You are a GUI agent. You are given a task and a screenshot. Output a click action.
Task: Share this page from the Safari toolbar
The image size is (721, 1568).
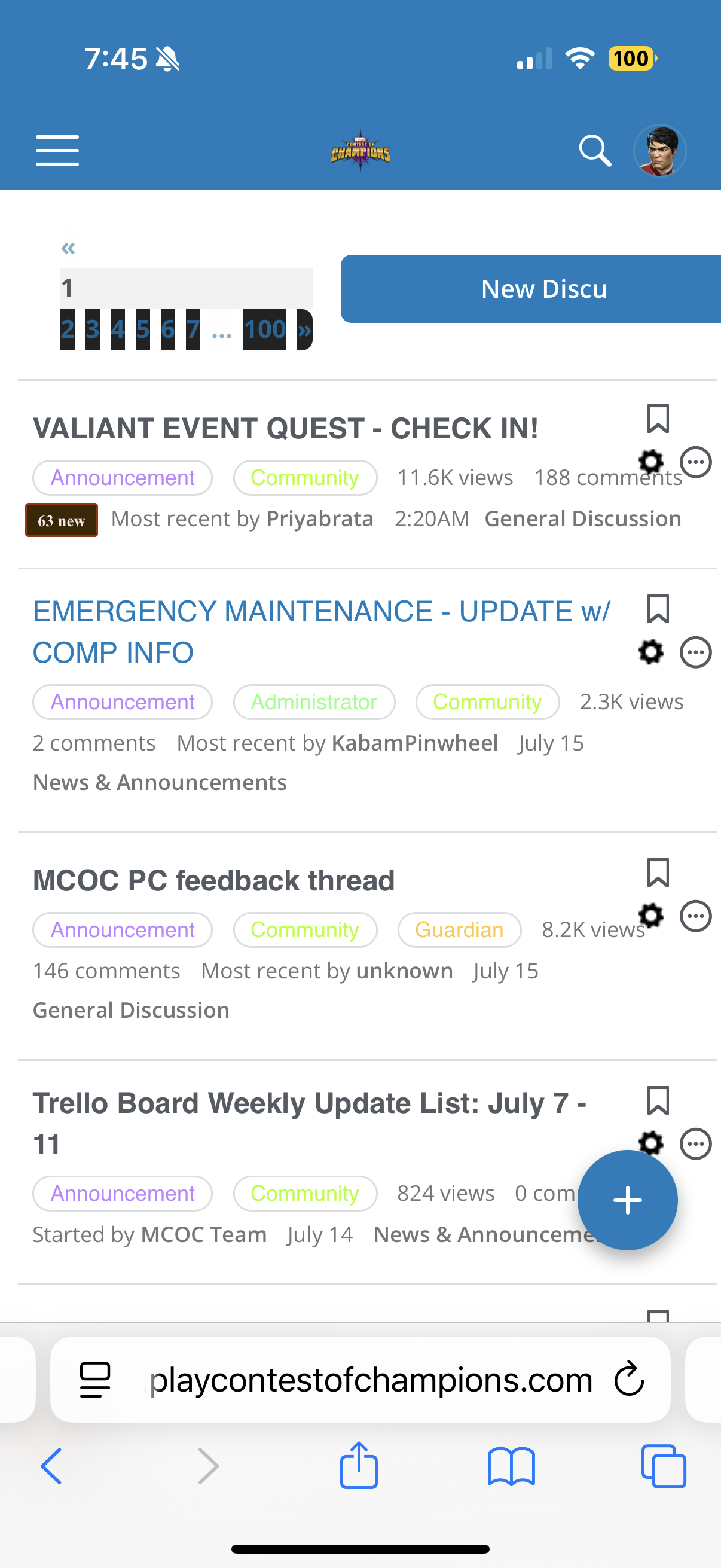359,1466
